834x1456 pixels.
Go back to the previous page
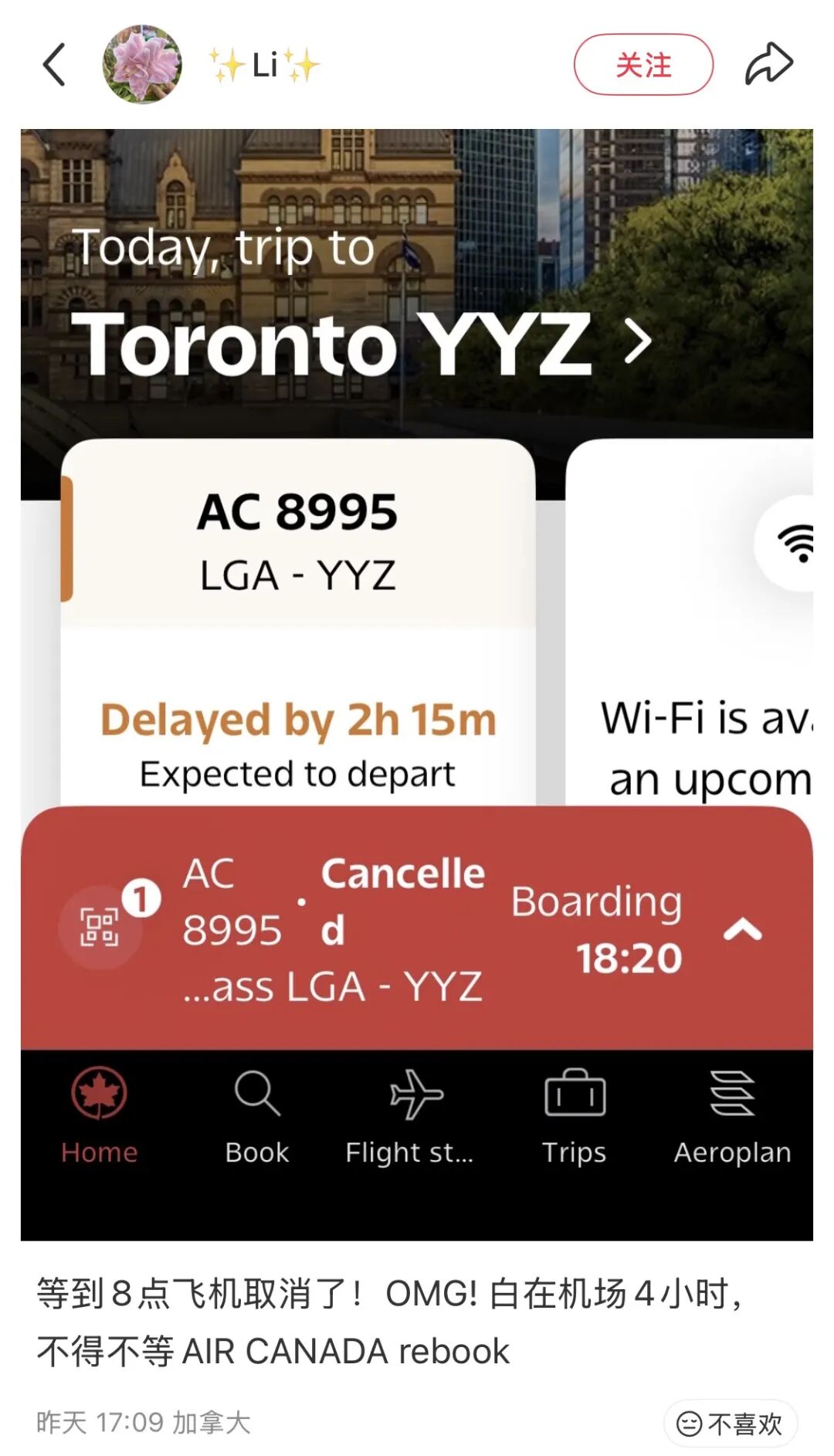point(54,65)
